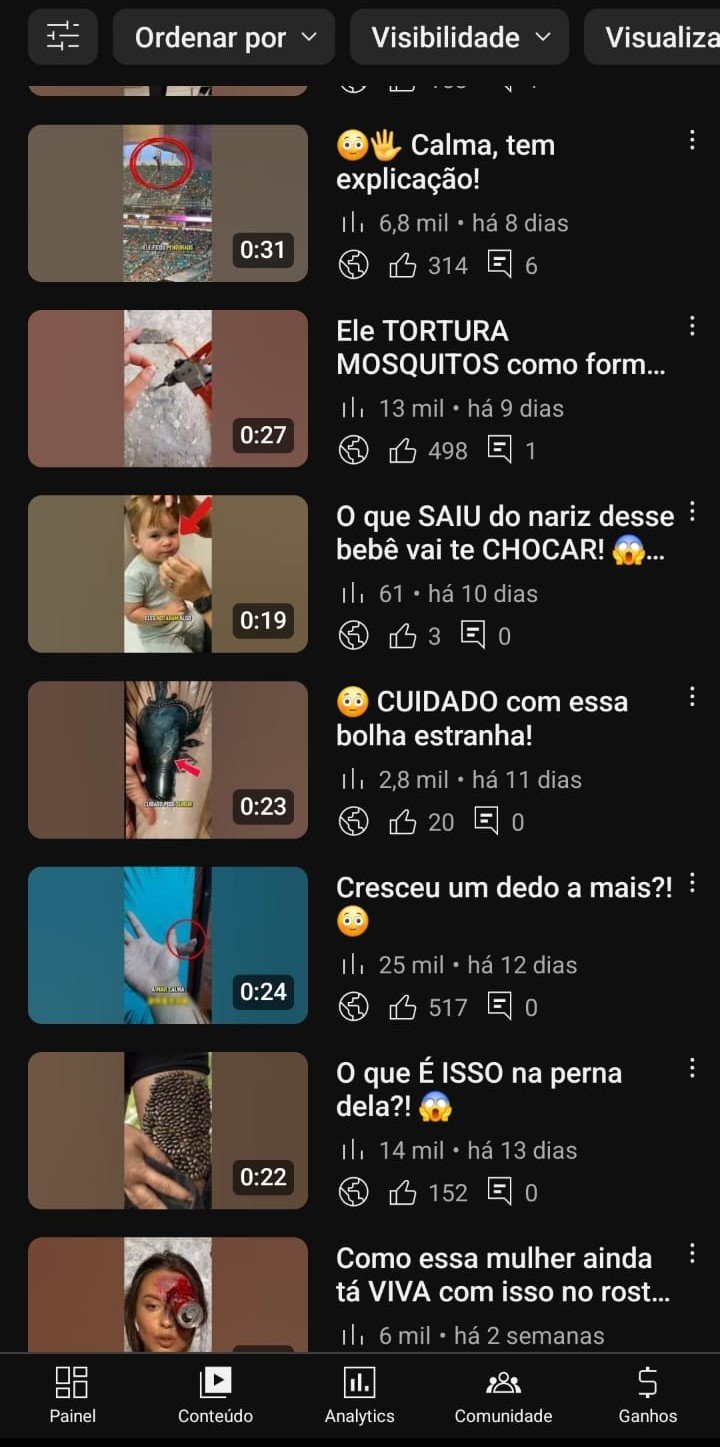
Task: Open the Calma, tem explicação video thumbnail
Action: [x=168, y=203]
